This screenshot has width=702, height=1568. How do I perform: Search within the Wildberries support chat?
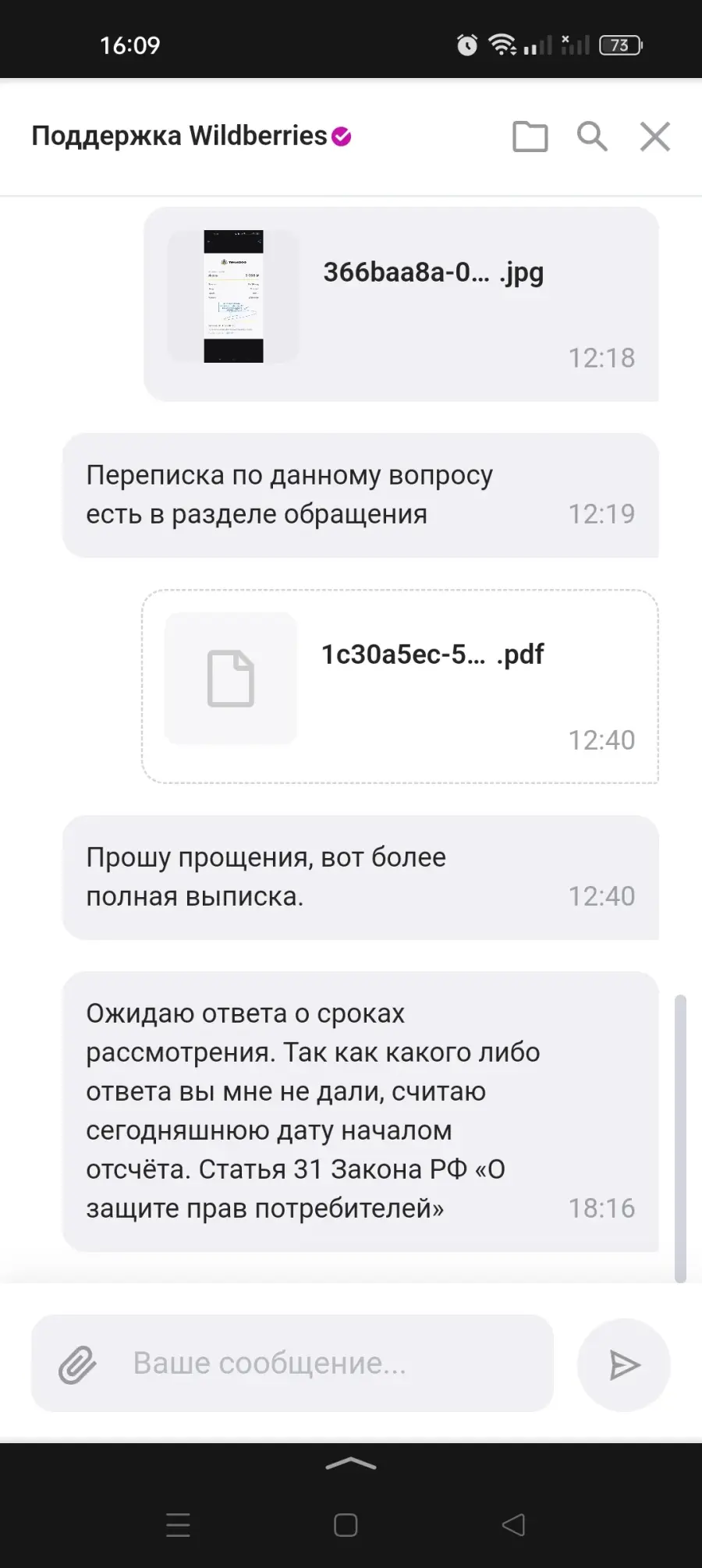click(592, 137)
